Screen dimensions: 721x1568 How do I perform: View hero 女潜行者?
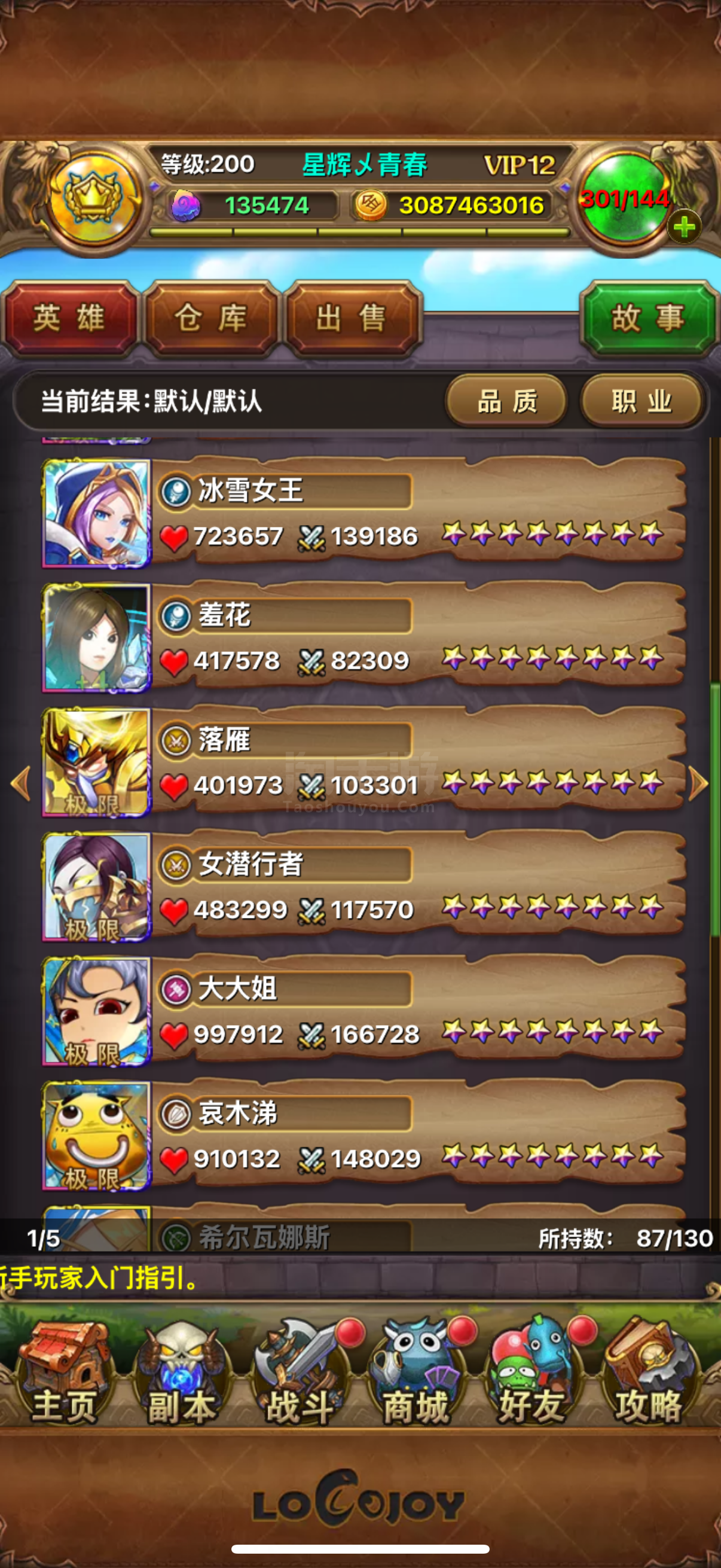(x=365, y=887)
